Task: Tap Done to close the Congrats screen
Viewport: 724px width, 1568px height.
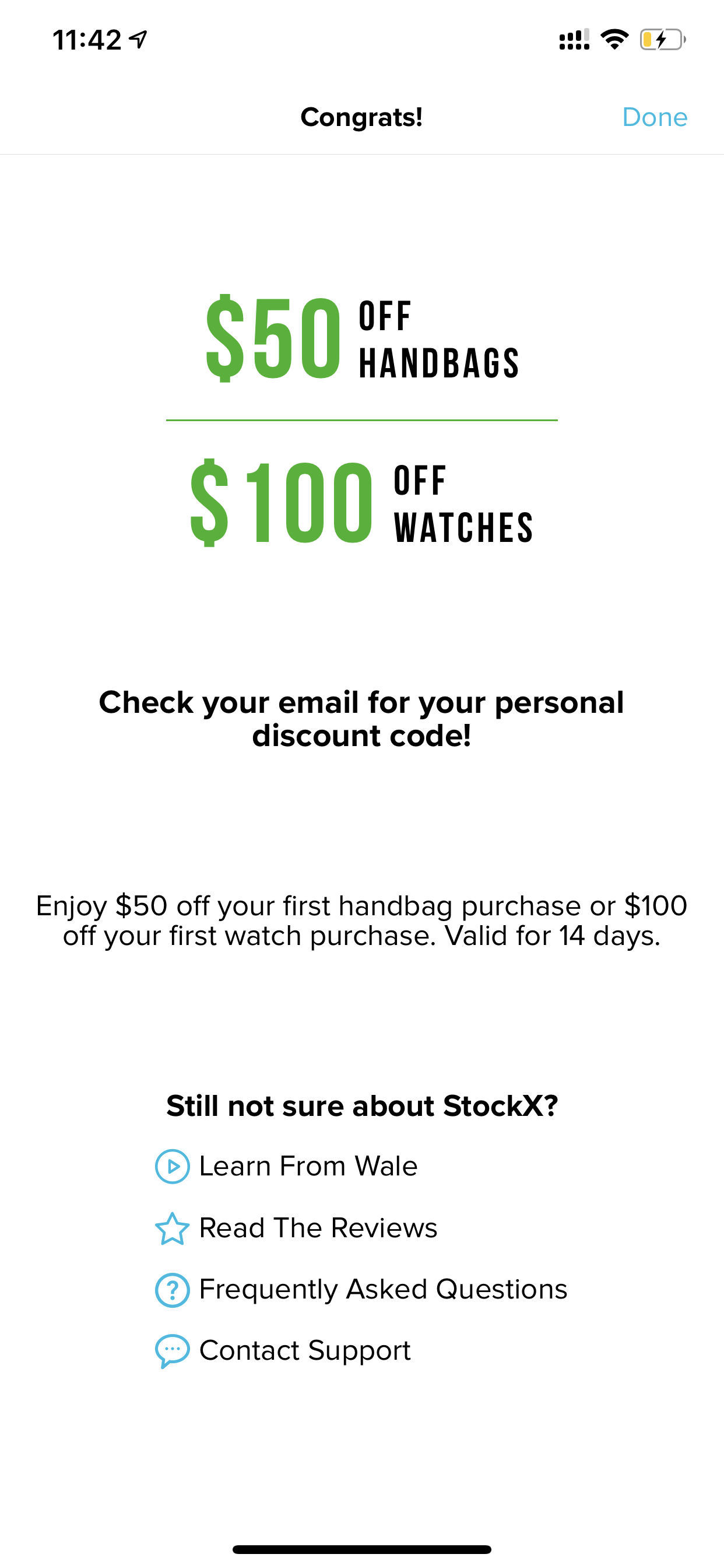Action: [655, 117]
